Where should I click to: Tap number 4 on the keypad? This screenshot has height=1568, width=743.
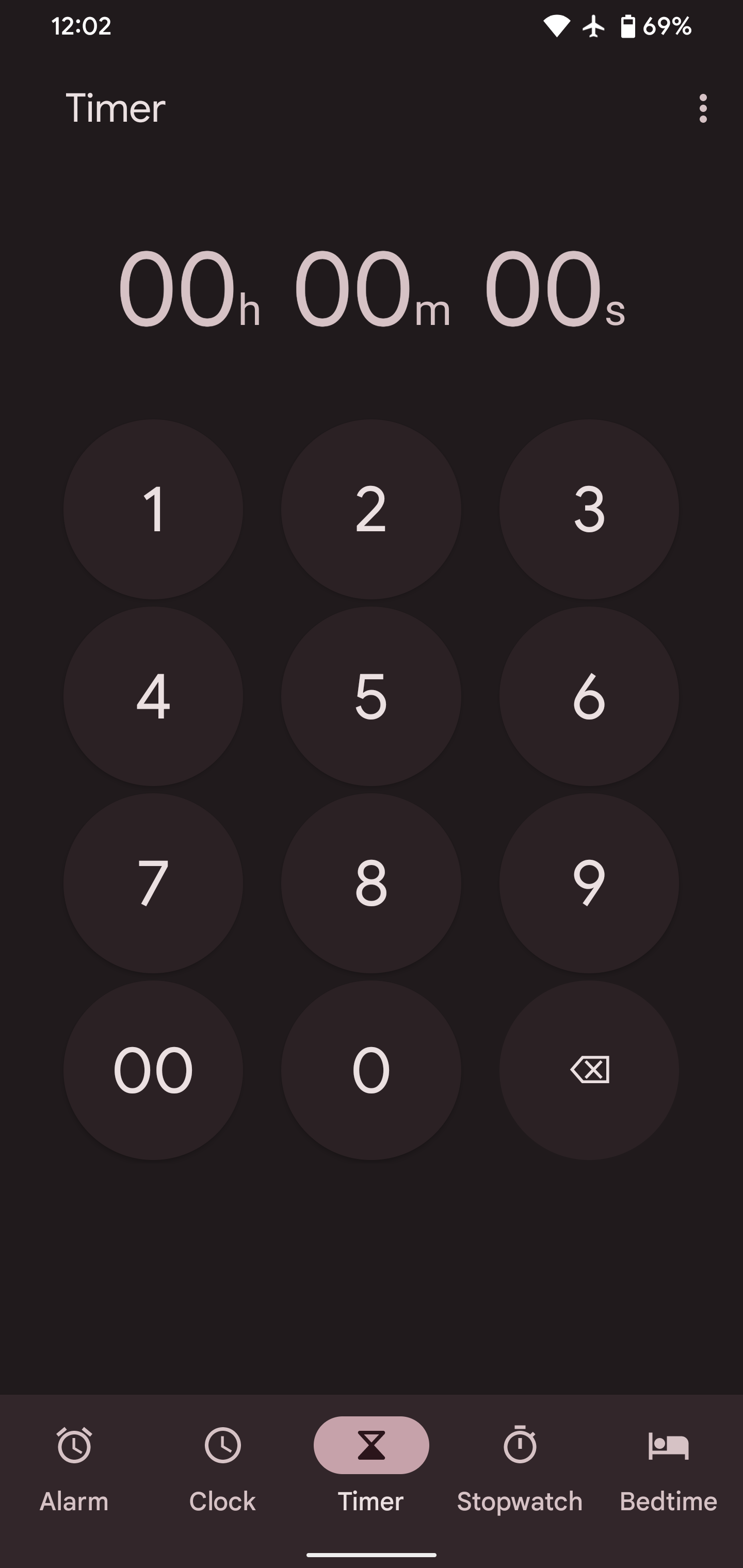(x=153, y=696)
